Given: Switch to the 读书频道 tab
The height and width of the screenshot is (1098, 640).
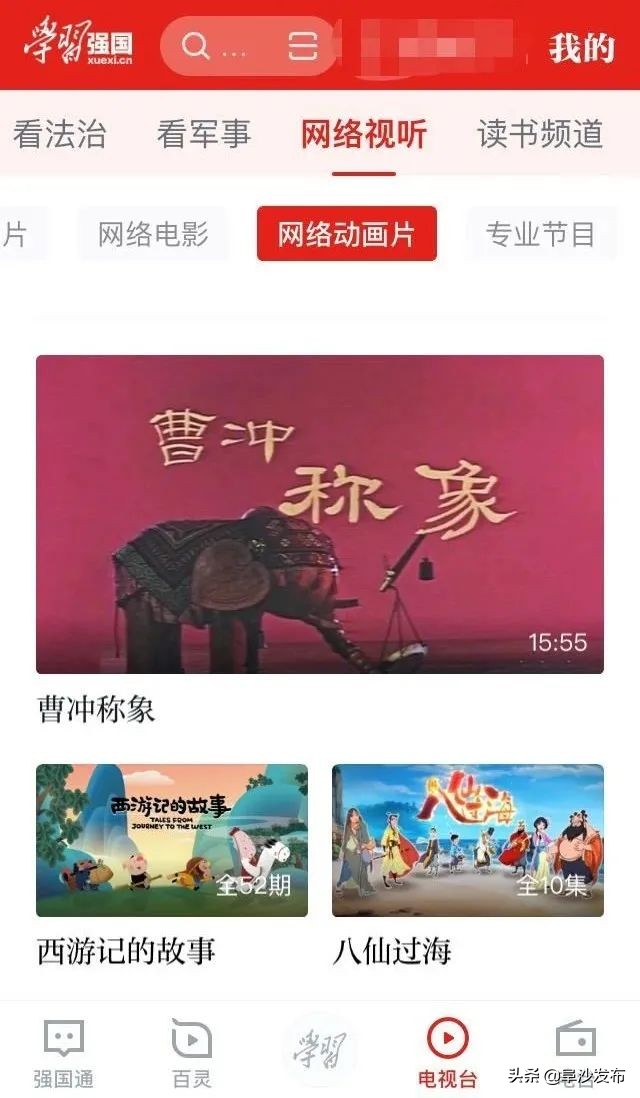Looking at the screenshot, I should tap(540, 134).
